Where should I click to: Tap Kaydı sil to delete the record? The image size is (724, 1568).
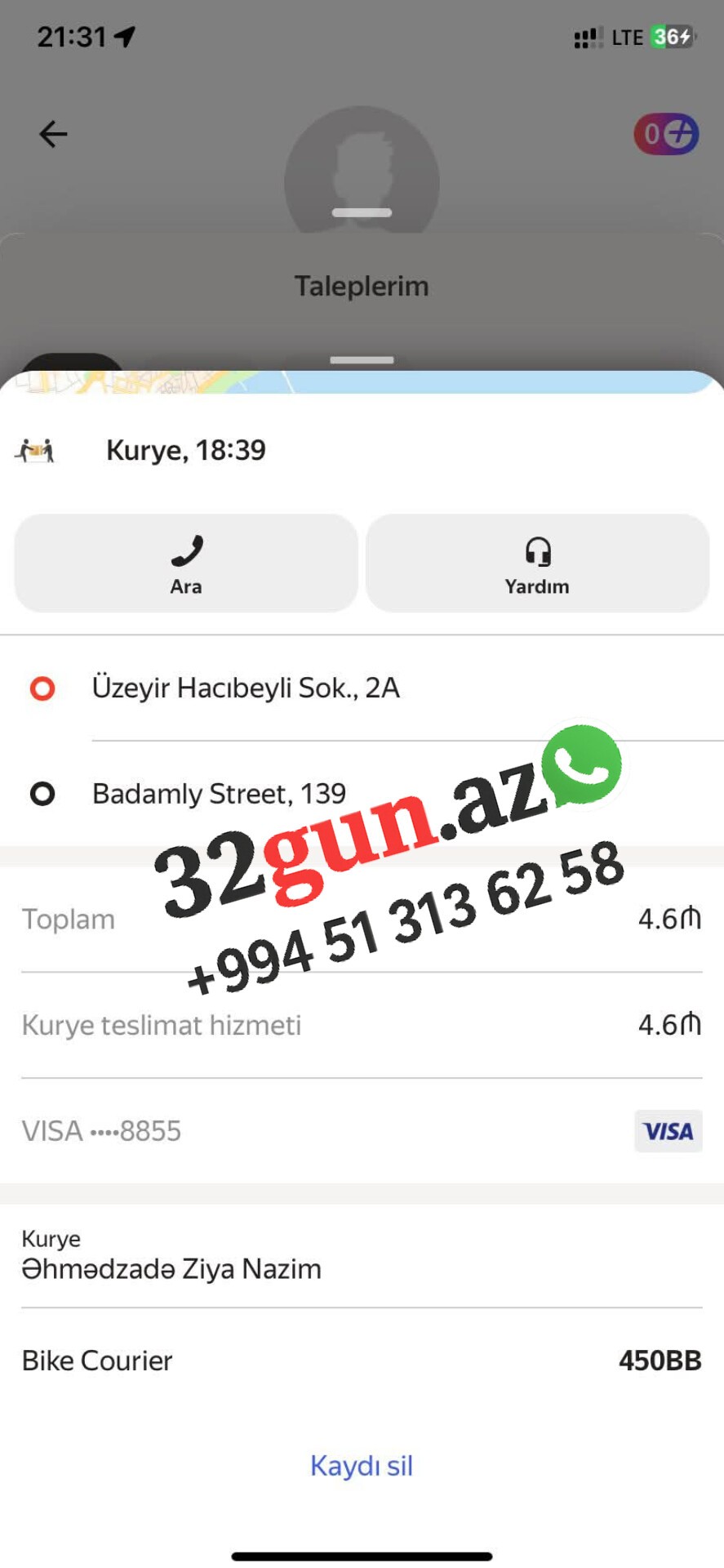pyautogui.click(x=362, y=1466)
